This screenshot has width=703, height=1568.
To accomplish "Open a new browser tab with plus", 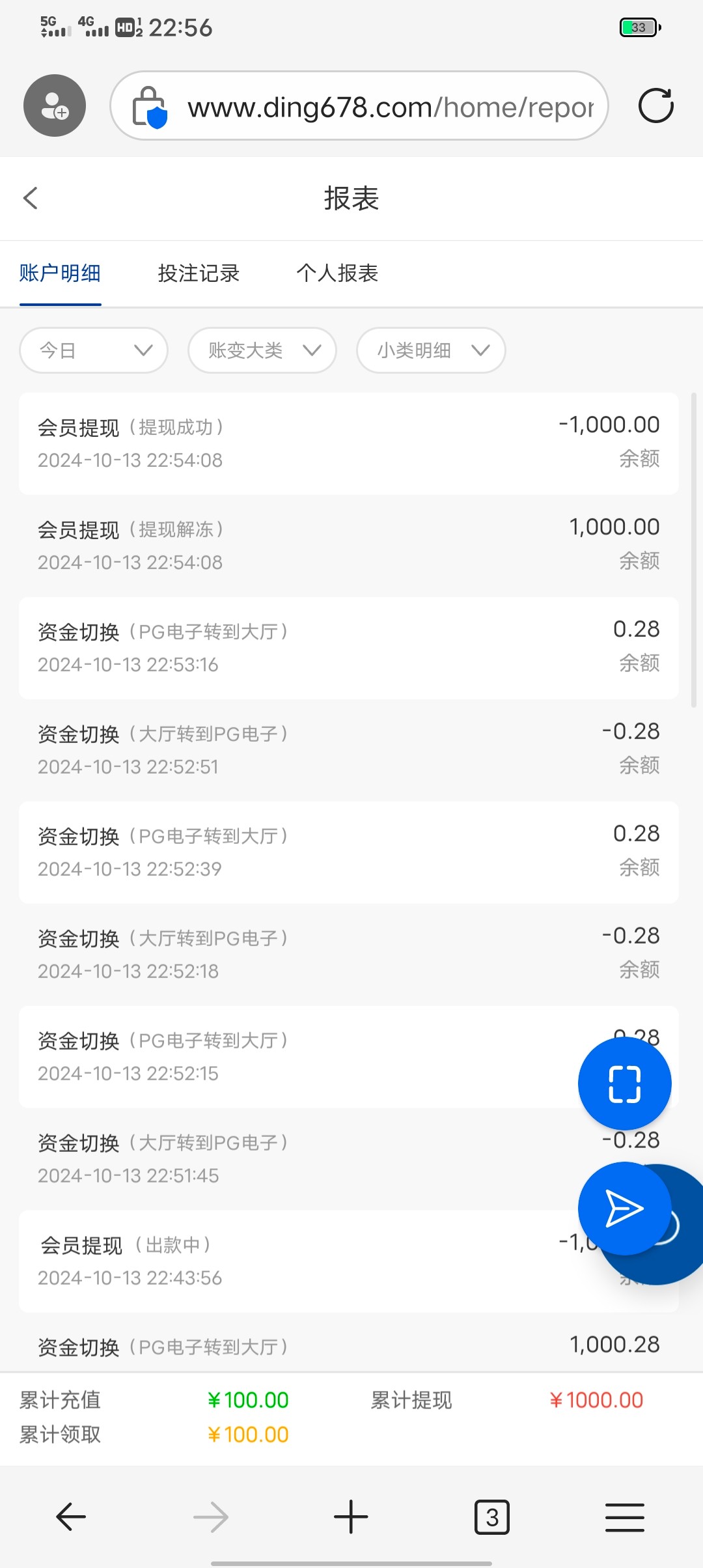I will [x=351, y=1517].
